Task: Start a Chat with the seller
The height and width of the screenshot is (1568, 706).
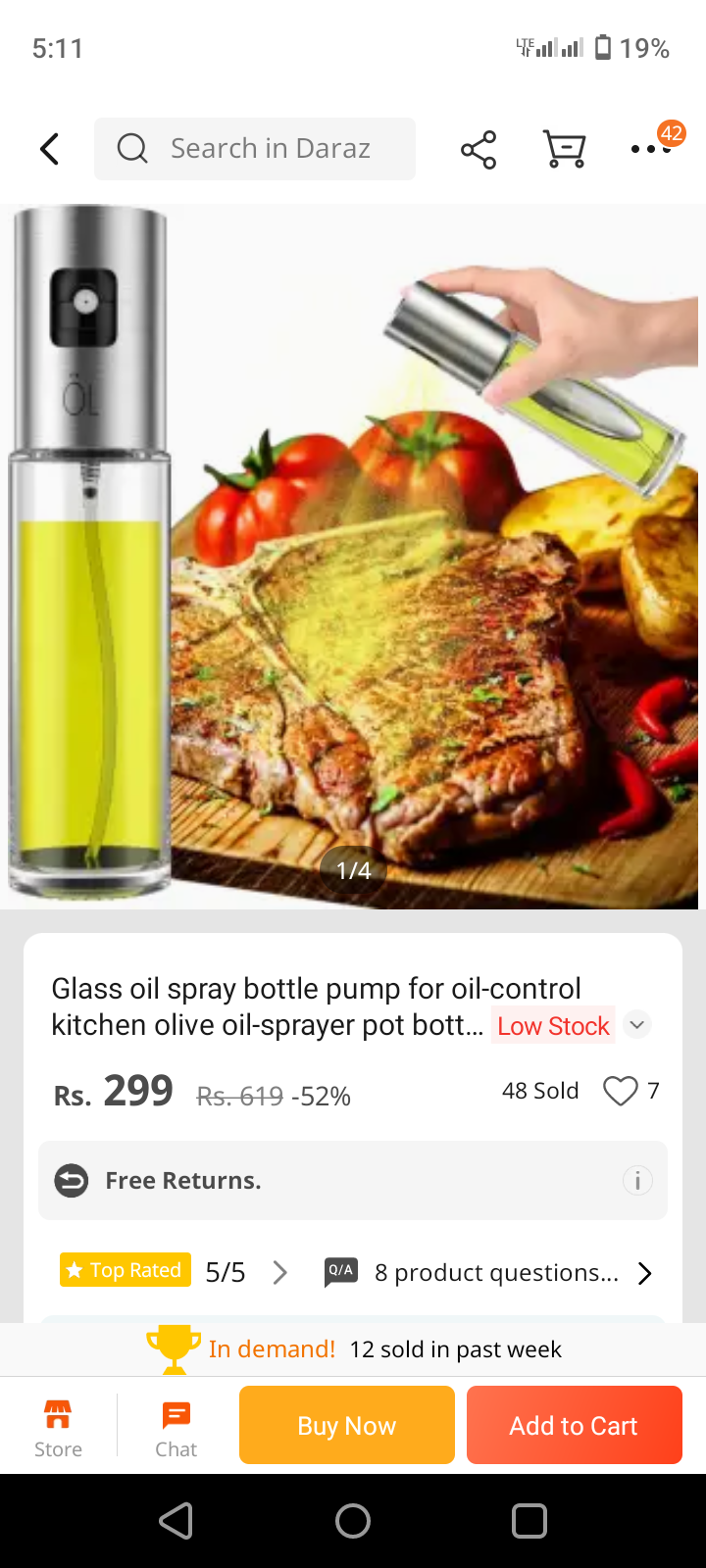Action: 176,1428
